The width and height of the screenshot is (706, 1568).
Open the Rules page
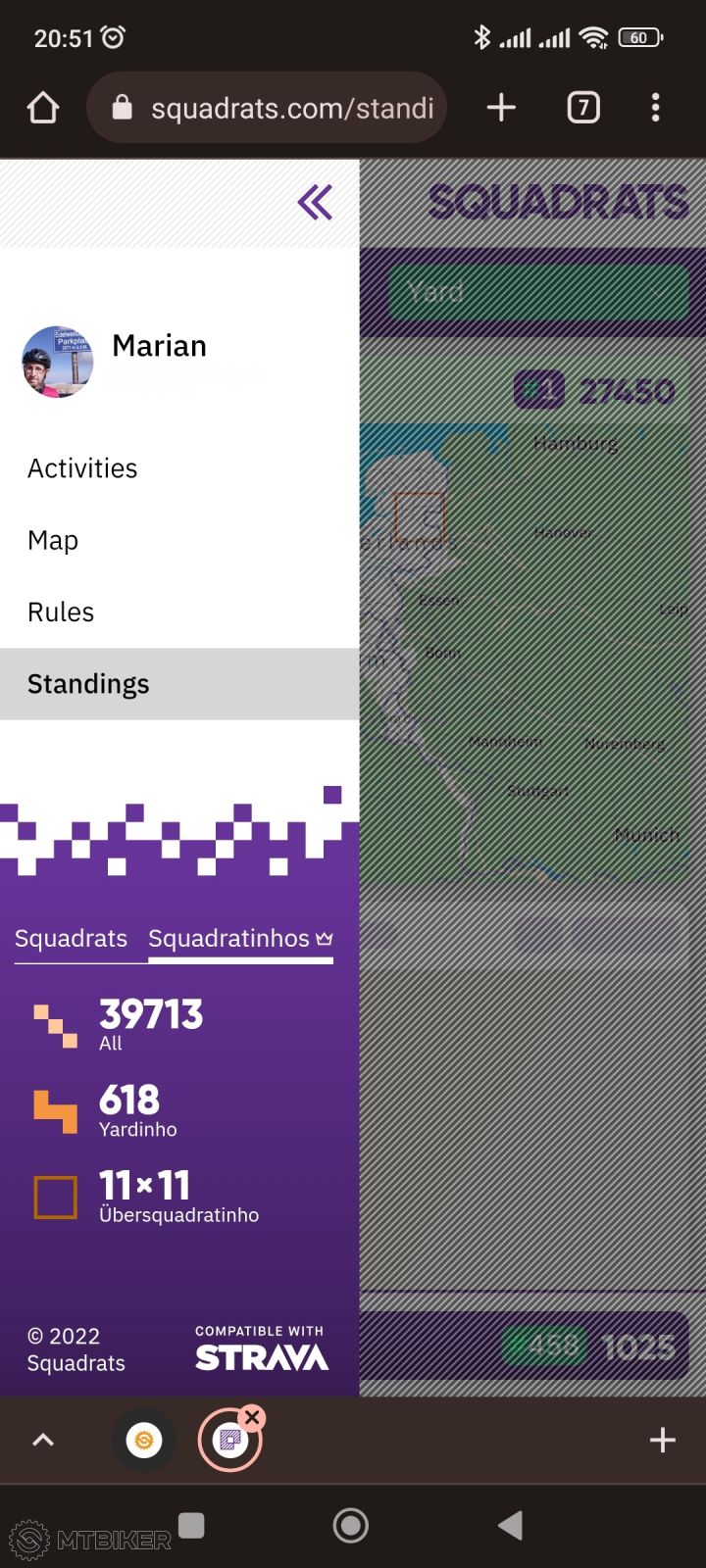pyautogui.click(x=61, y=612)
